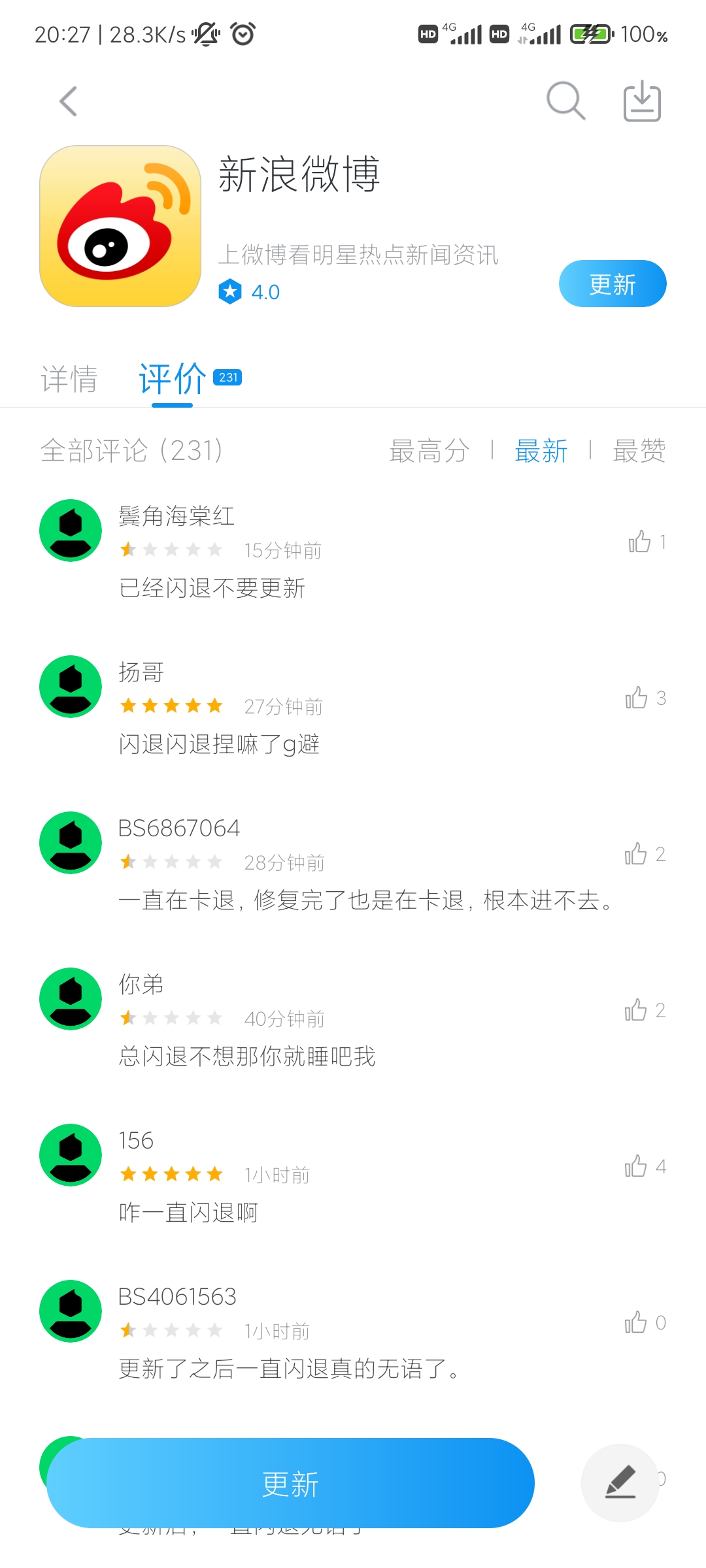Open the downloads manager icon
This screenshot has width=706, height=1568.
point(642,101)
